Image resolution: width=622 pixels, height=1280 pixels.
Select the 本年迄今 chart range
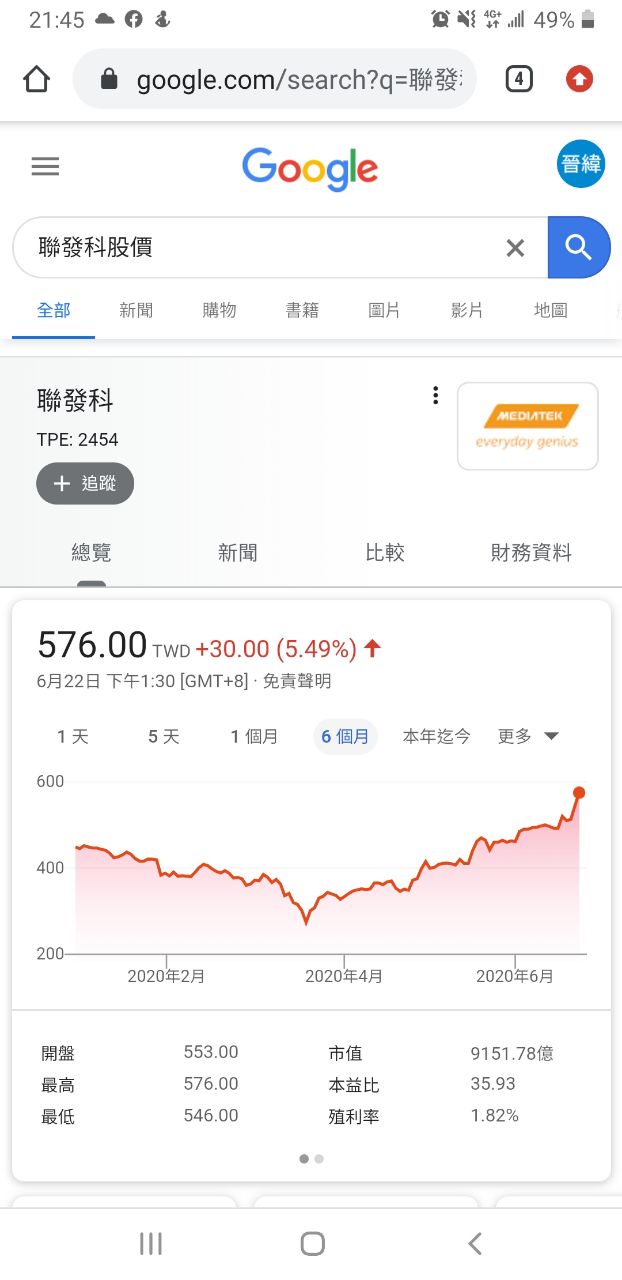pyautogui.click(x=436, y=737)
